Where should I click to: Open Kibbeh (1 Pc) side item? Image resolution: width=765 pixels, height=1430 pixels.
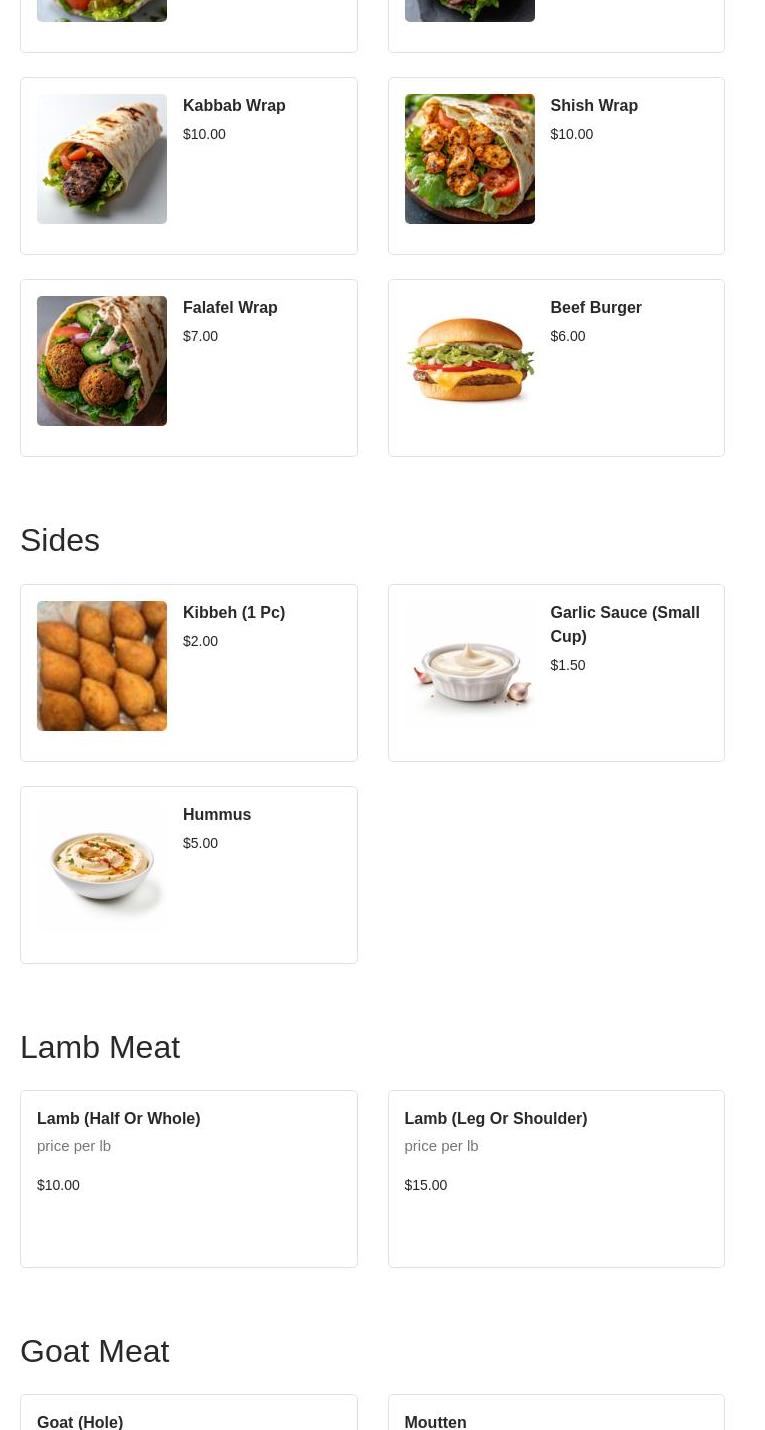tap(189, 673)
